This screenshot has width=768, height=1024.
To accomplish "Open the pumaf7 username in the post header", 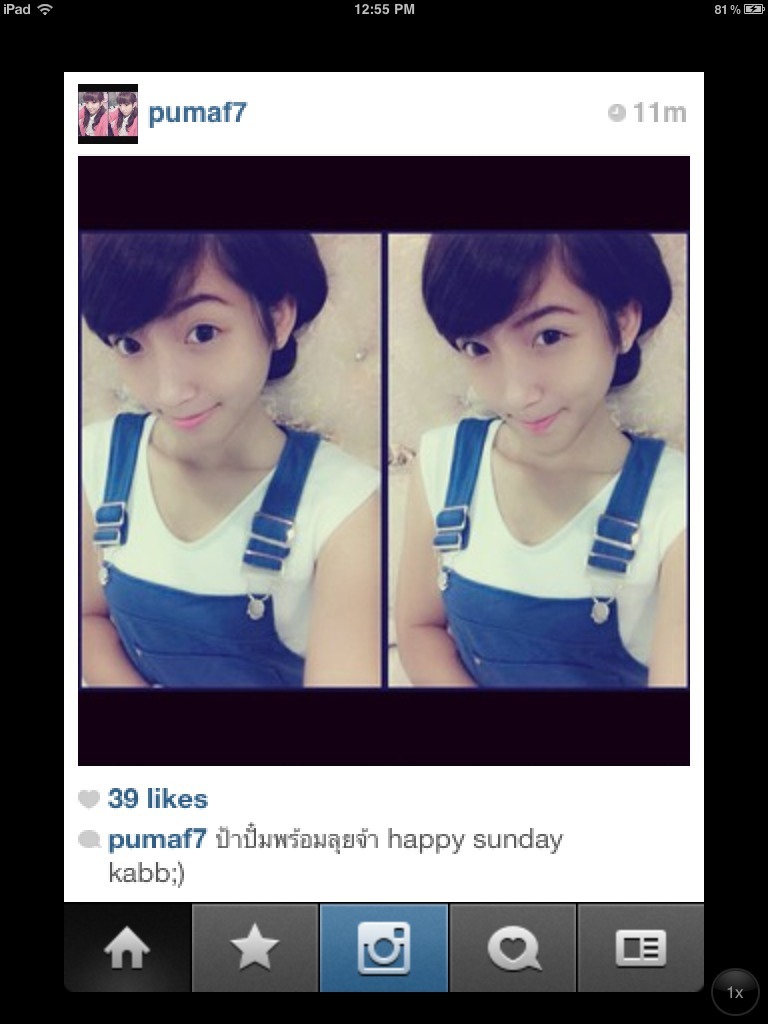I will coord(197,113).
